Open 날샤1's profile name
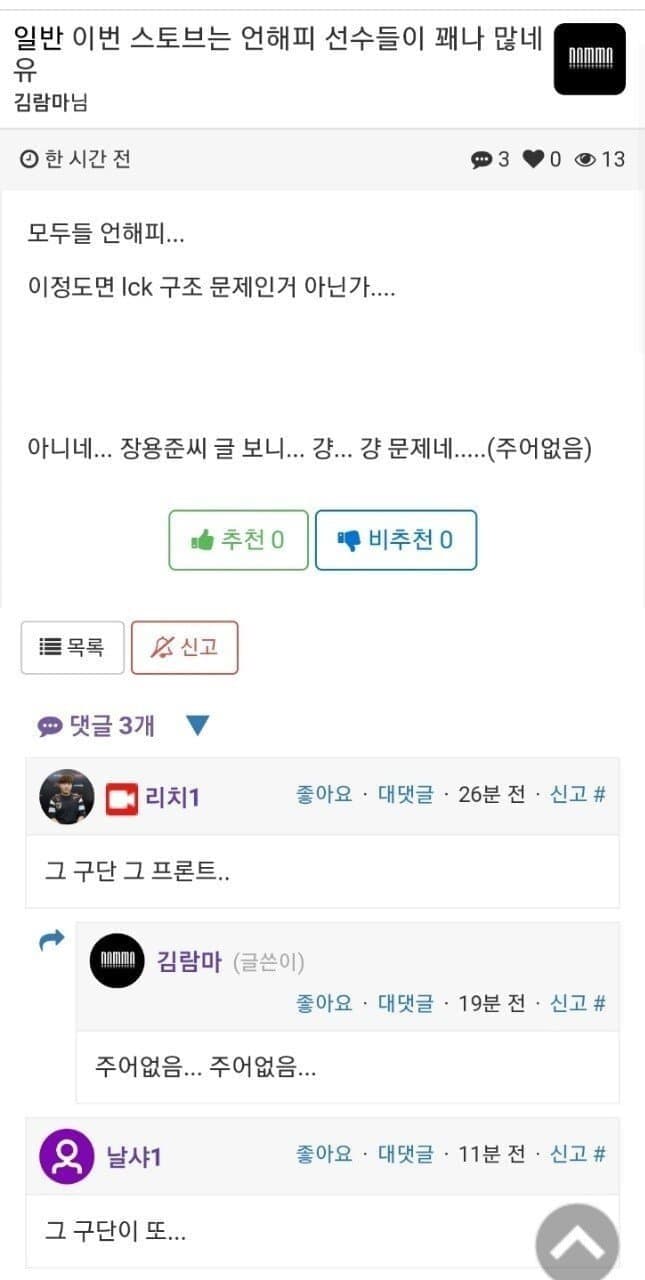Viewport: 645px width, 1280px height. (134, 1156)
